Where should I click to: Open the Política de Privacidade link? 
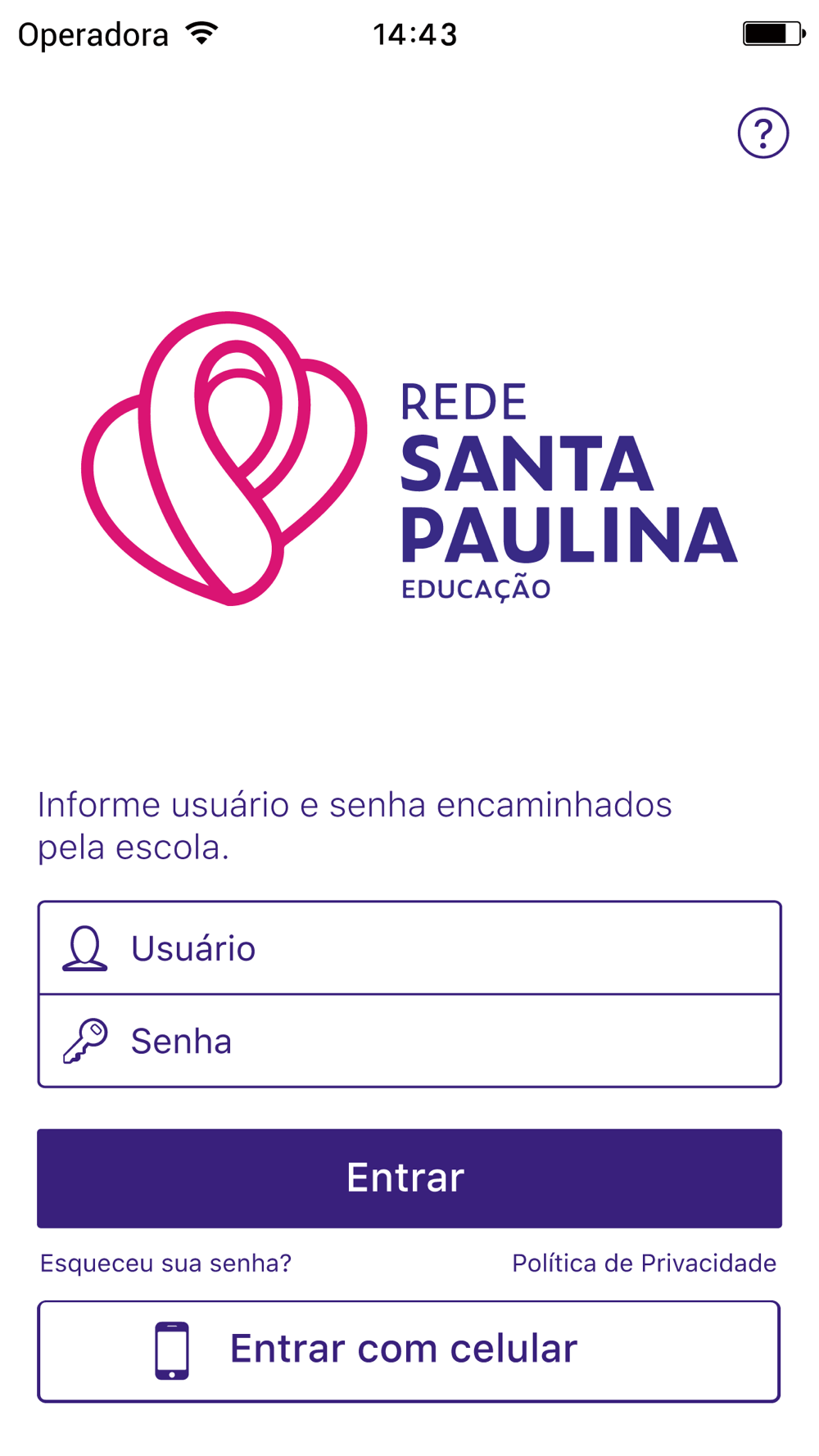coord(644,1264)
